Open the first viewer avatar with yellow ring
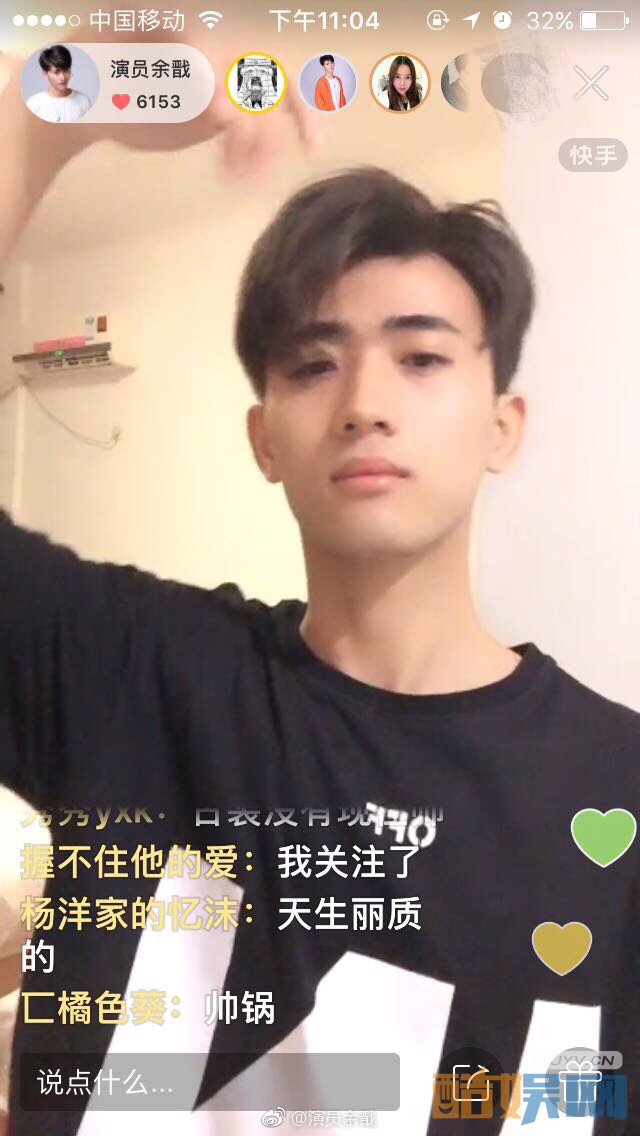Image resolution: width=640 pixels, height=1136 pixels. point(256,83)
